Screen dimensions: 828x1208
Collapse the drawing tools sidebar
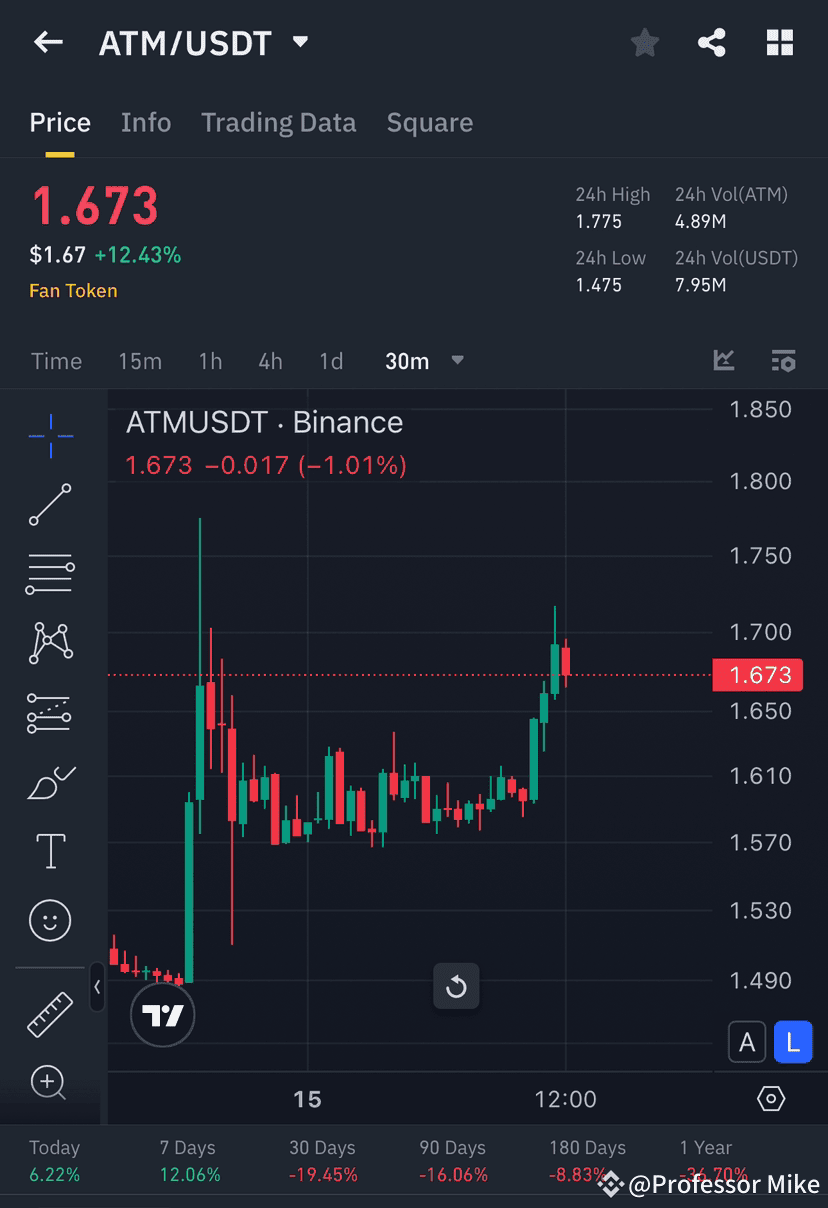point(97,988)
